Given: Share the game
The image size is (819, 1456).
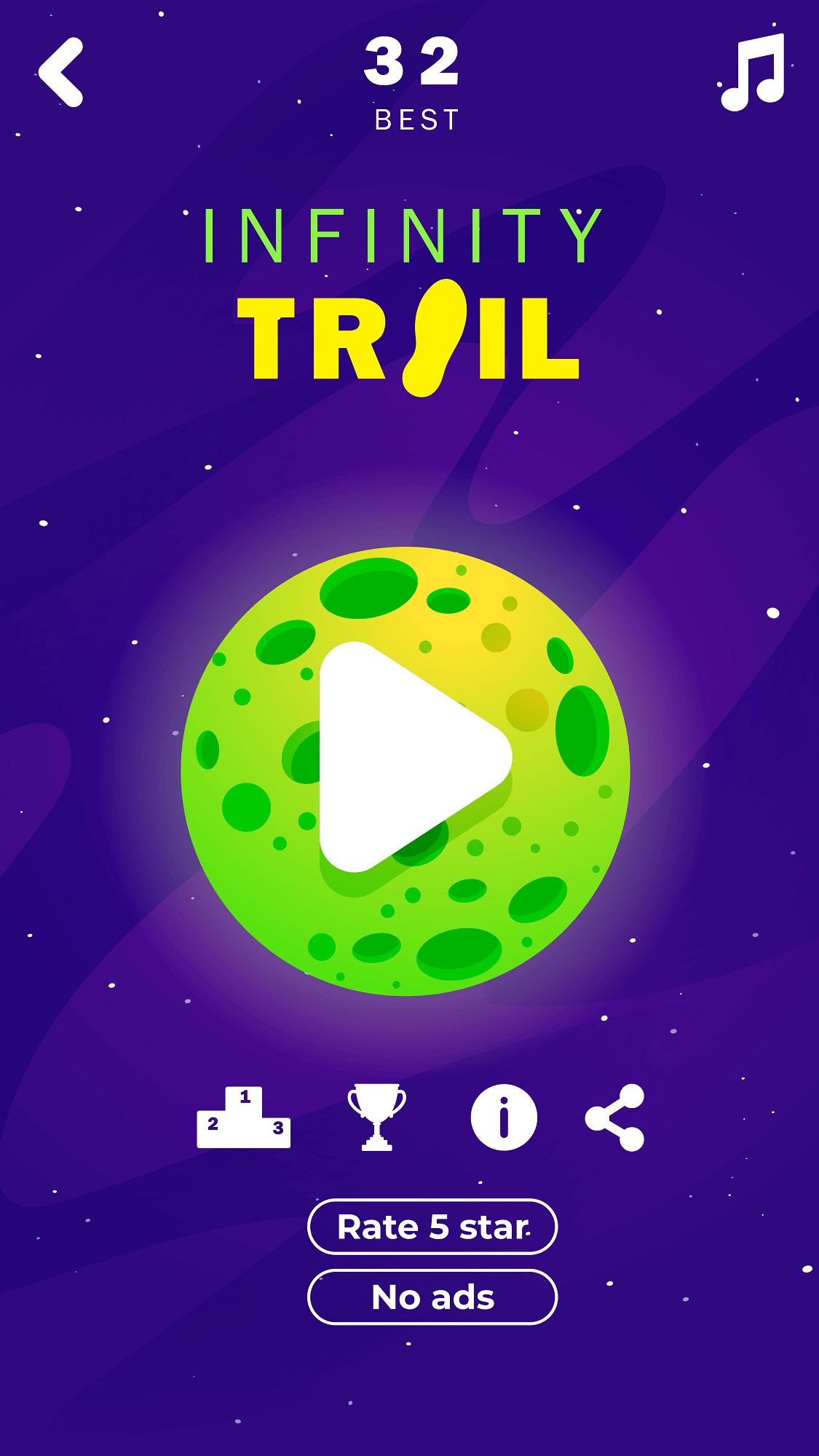Looking at the screenshot, I should pos(616,1117).
